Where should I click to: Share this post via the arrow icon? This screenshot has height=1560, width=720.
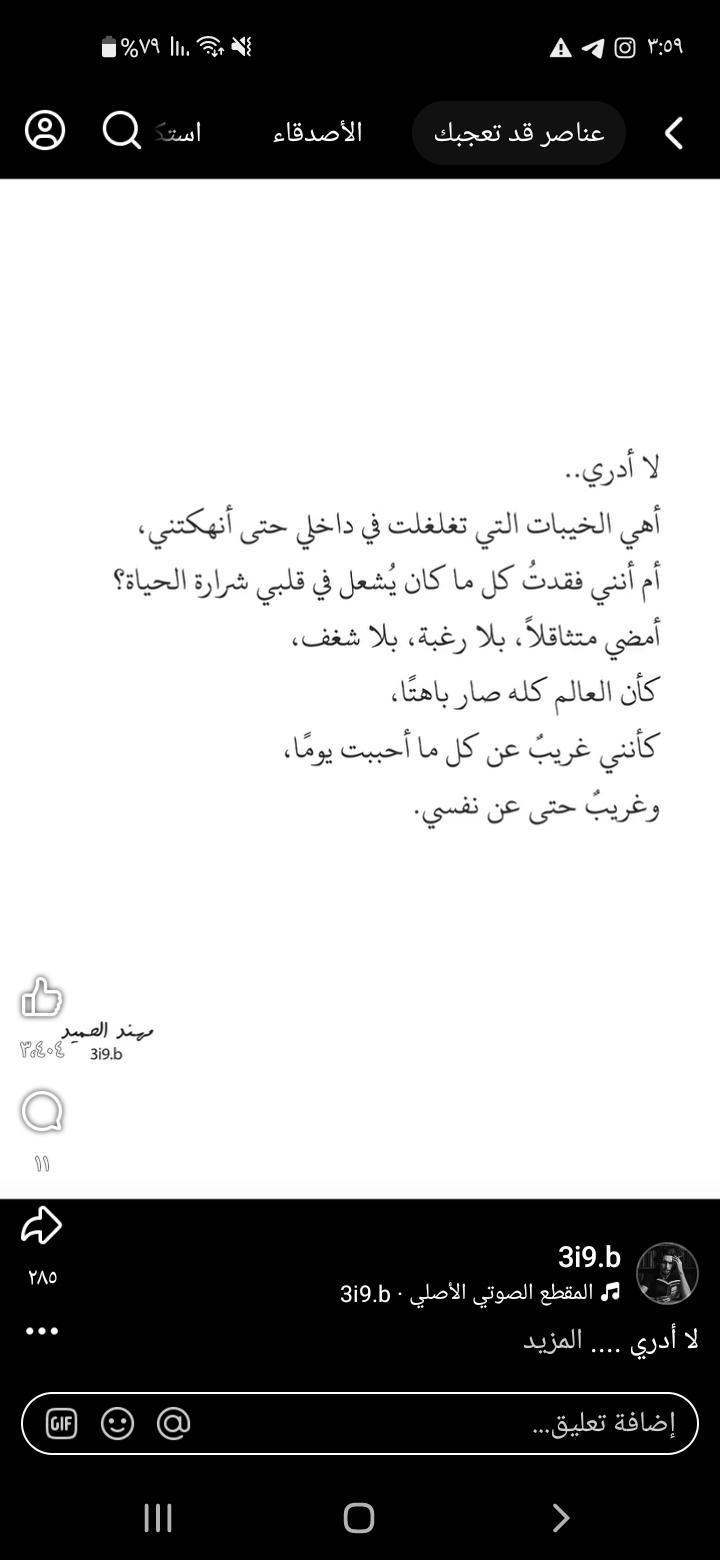[42, 1226]
